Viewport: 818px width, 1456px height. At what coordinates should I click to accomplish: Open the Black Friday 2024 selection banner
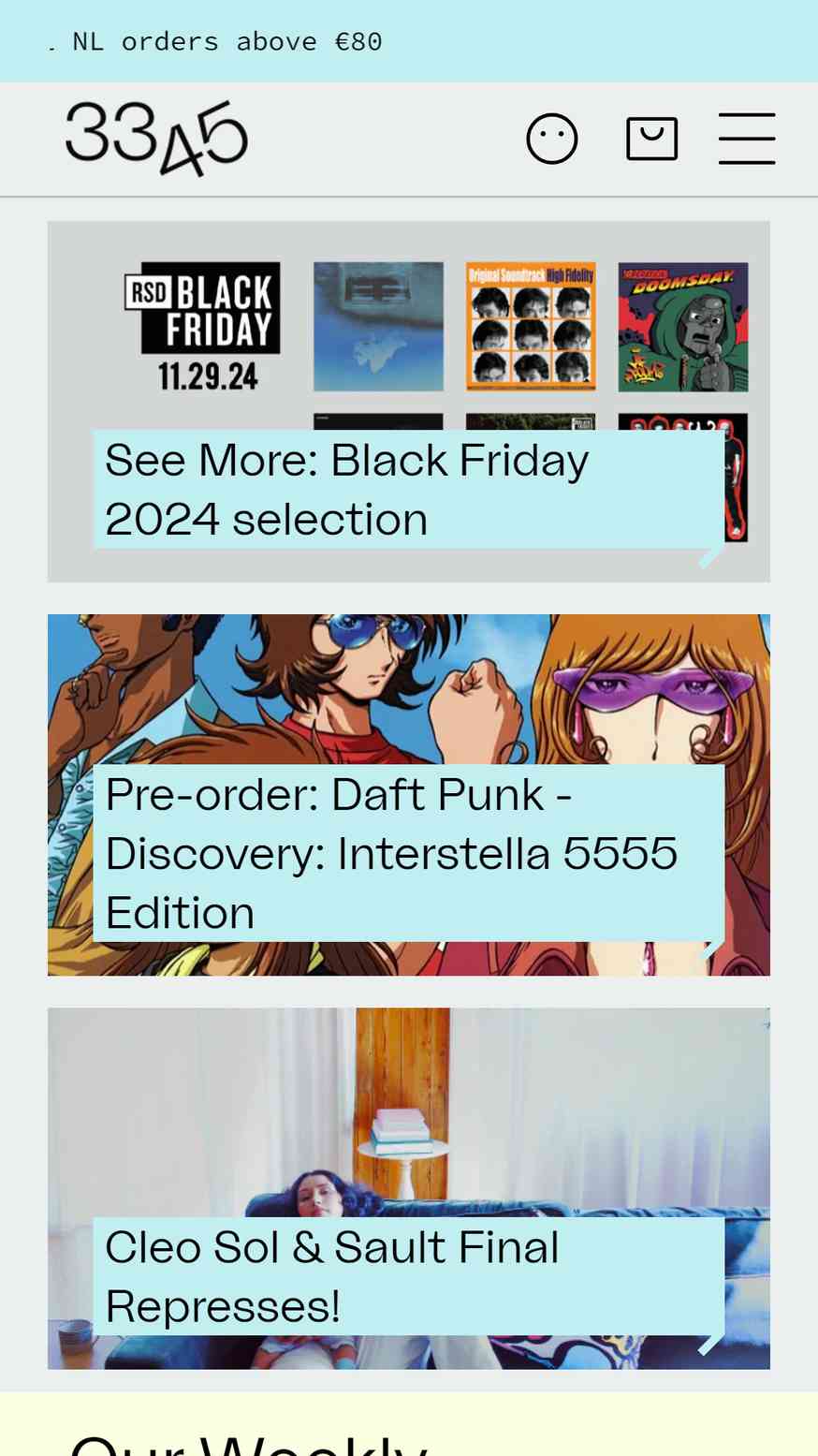pyautogui.click(x=409, y=402)
